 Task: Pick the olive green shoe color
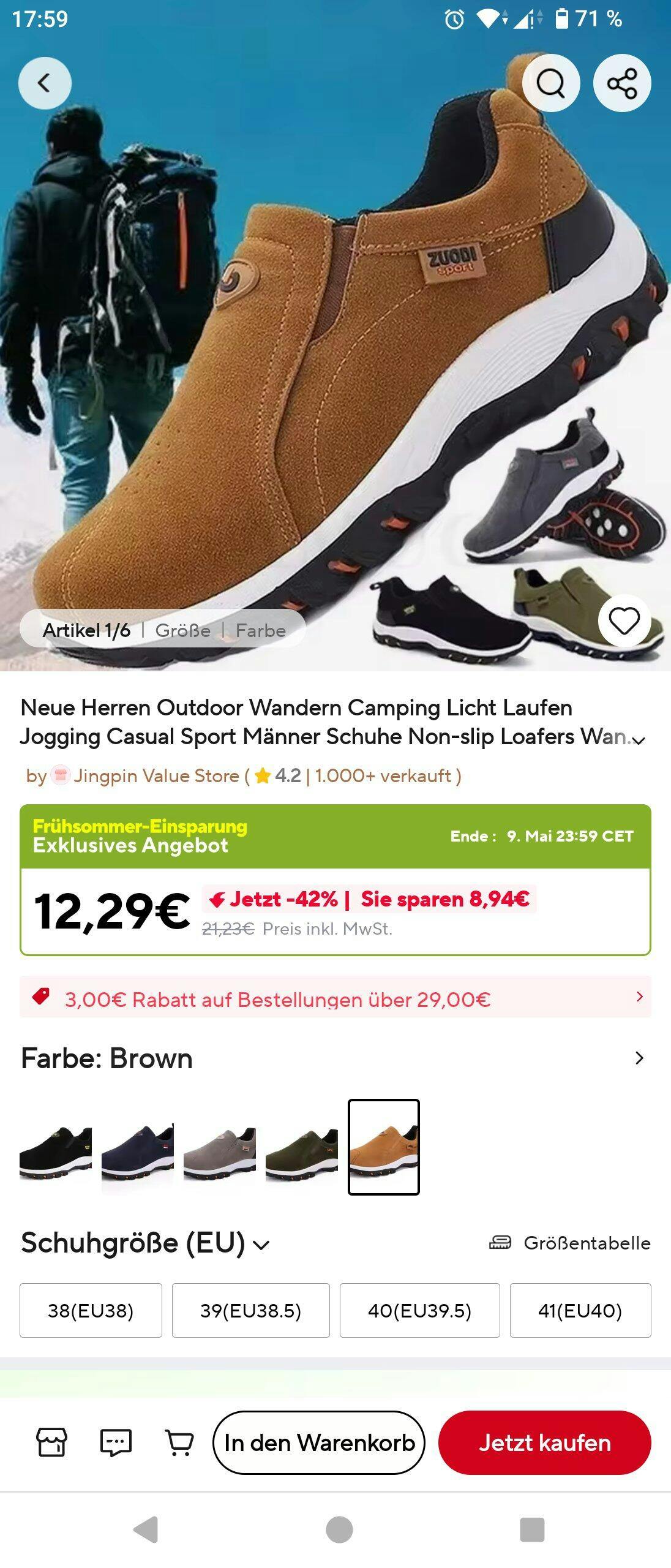302,1147
